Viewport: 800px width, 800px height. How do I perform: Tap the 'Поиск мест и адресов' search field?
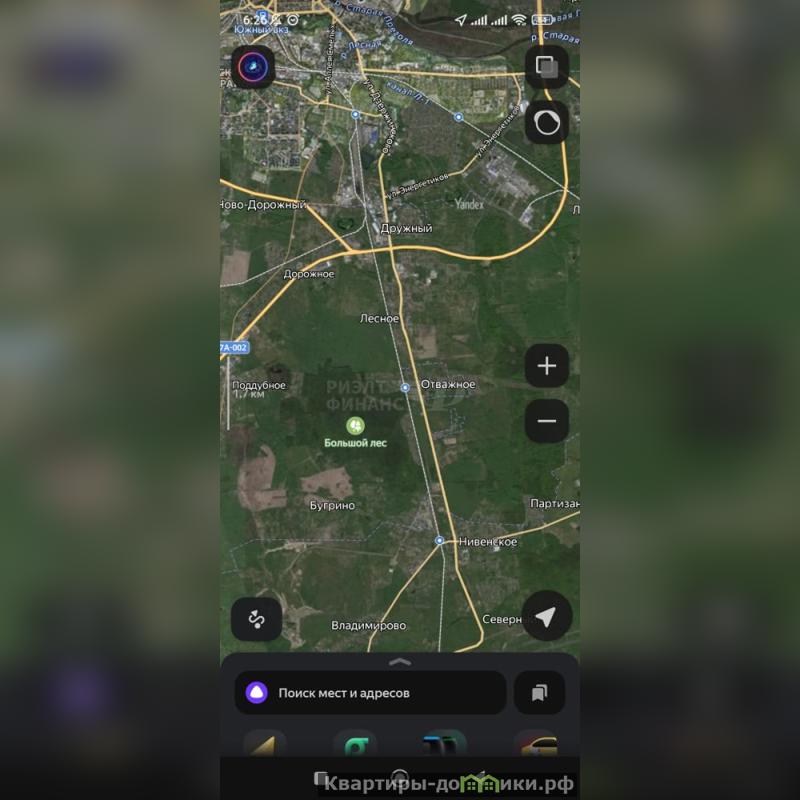pyautogui.click(x=370, y=692)
